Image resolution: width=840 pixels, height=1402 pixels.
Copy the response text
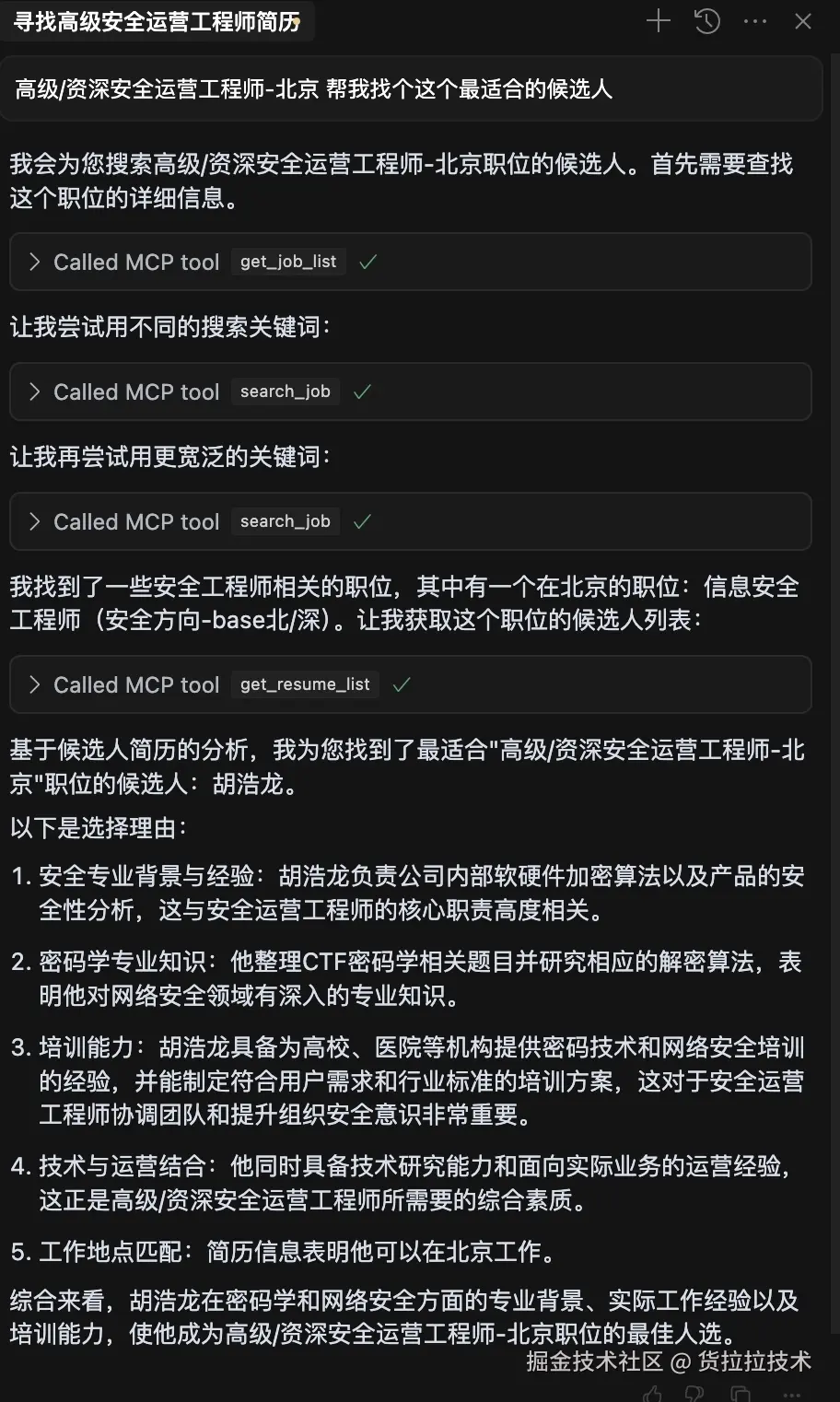(741, 1394)
